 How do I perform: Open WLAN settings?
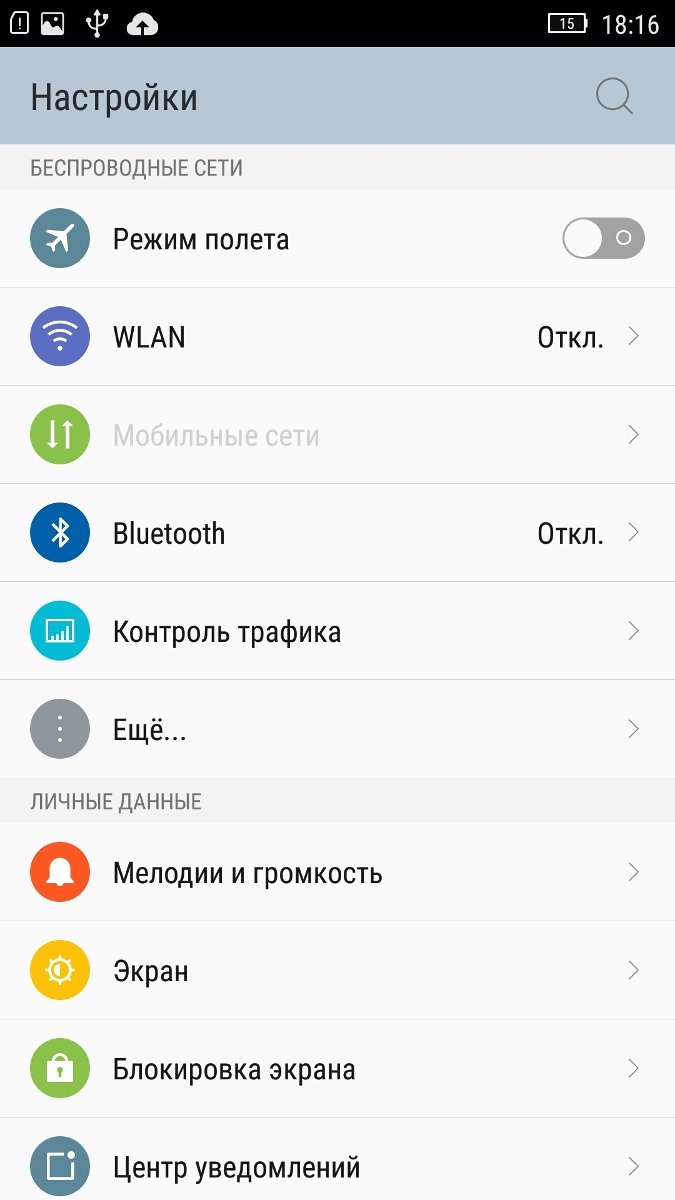[337, 337]
